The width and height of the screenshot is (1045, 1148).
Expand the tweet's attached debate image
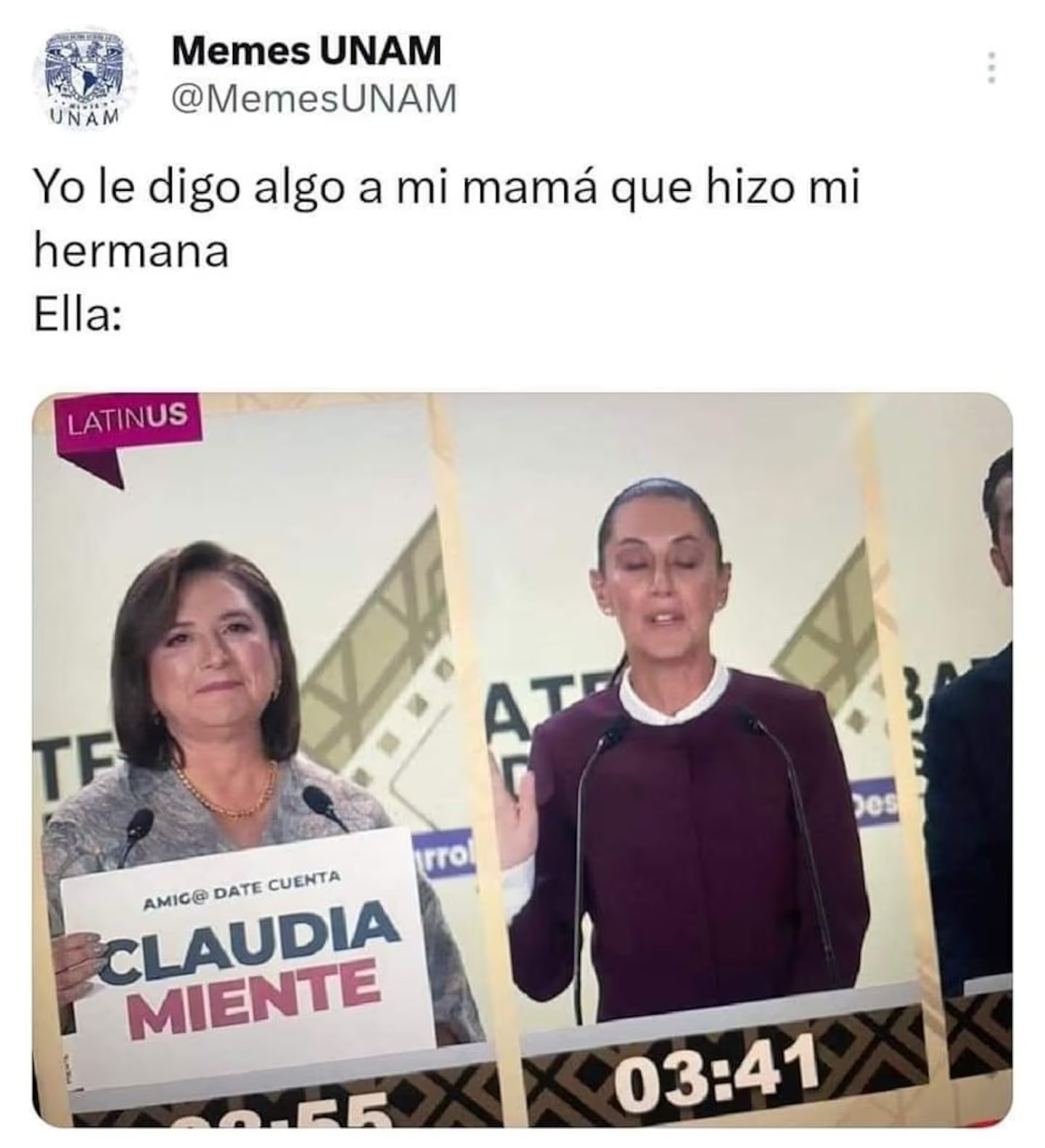coord(522,758)
